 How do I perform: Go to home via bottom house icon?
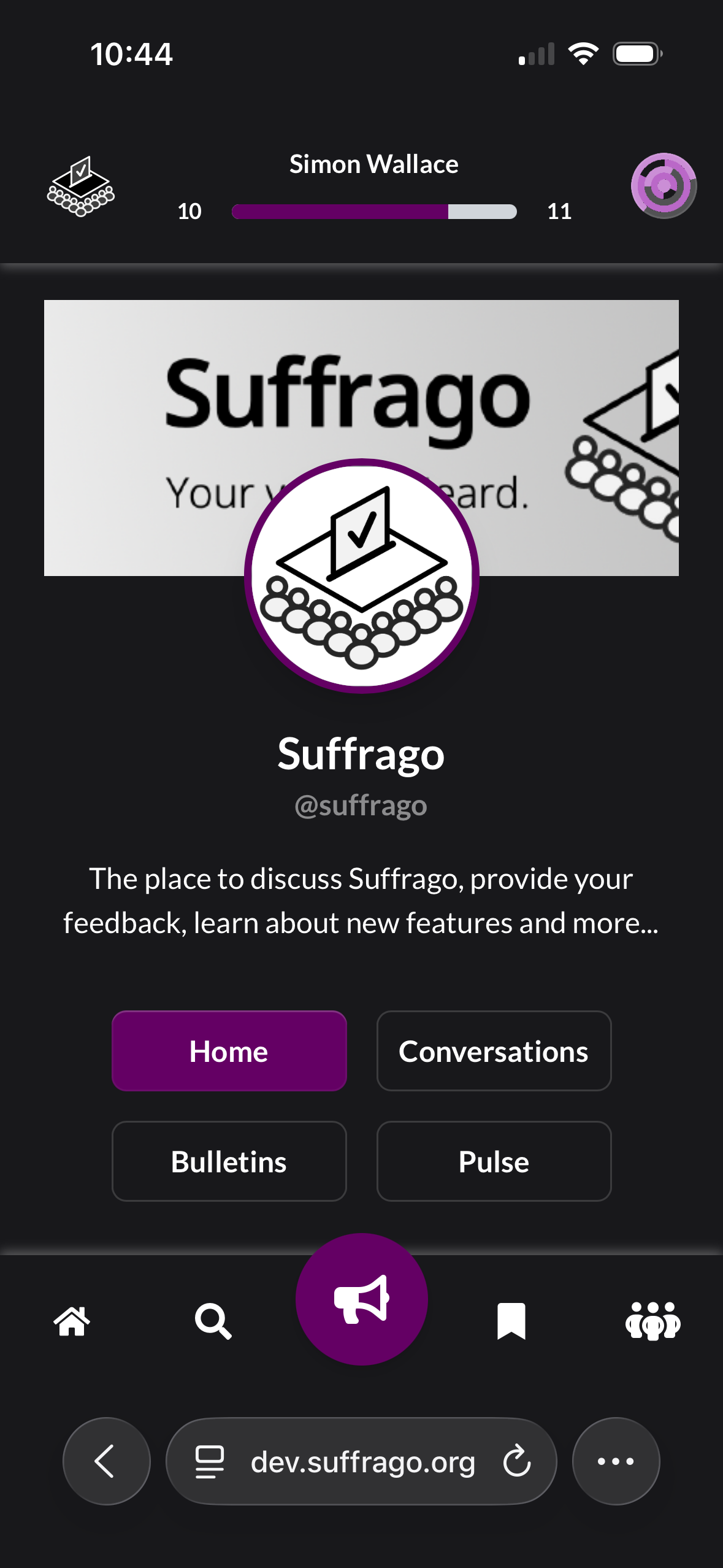pos(72,1321)
